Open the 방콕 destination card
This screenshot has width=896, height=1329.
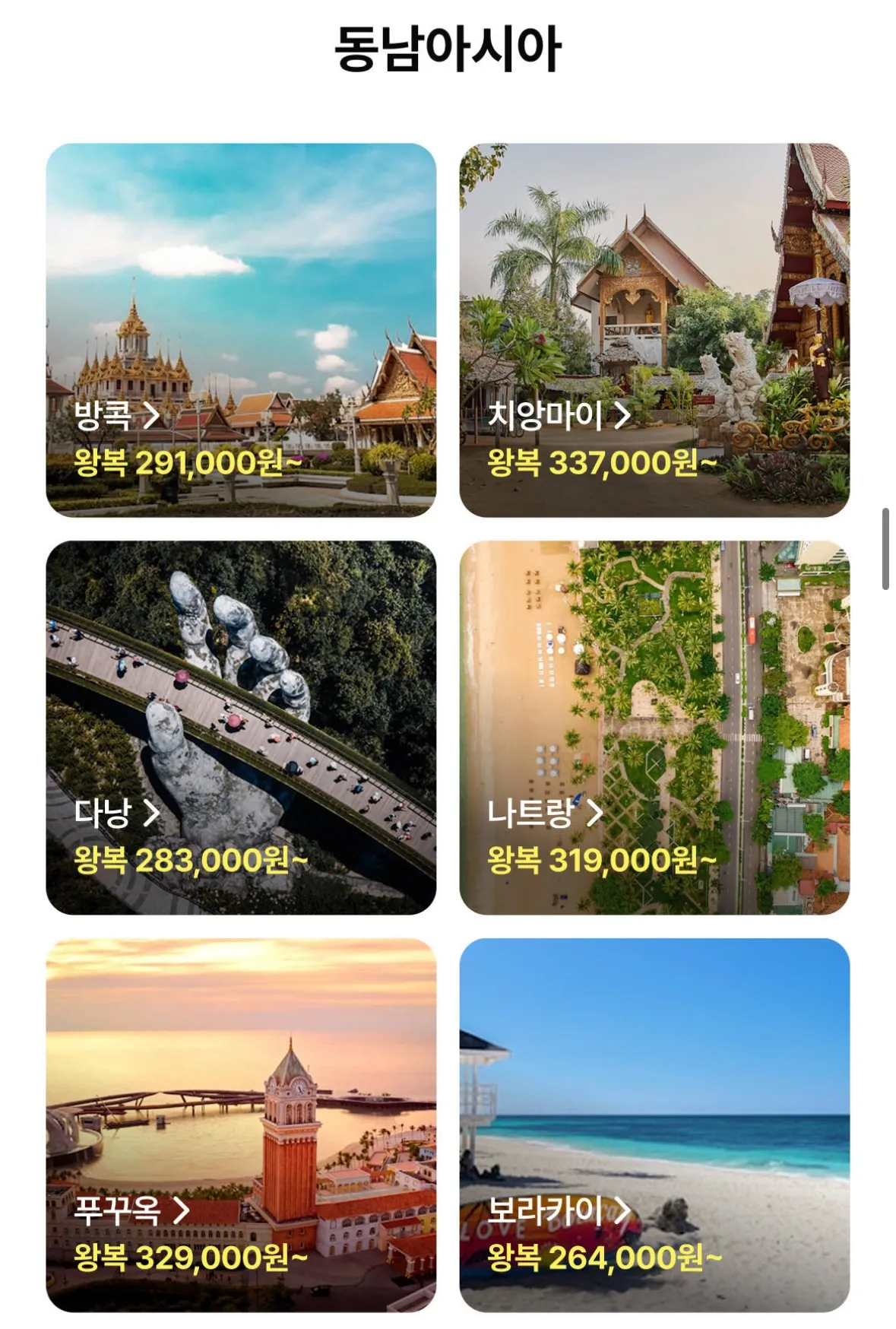click(x=241, y=330)
